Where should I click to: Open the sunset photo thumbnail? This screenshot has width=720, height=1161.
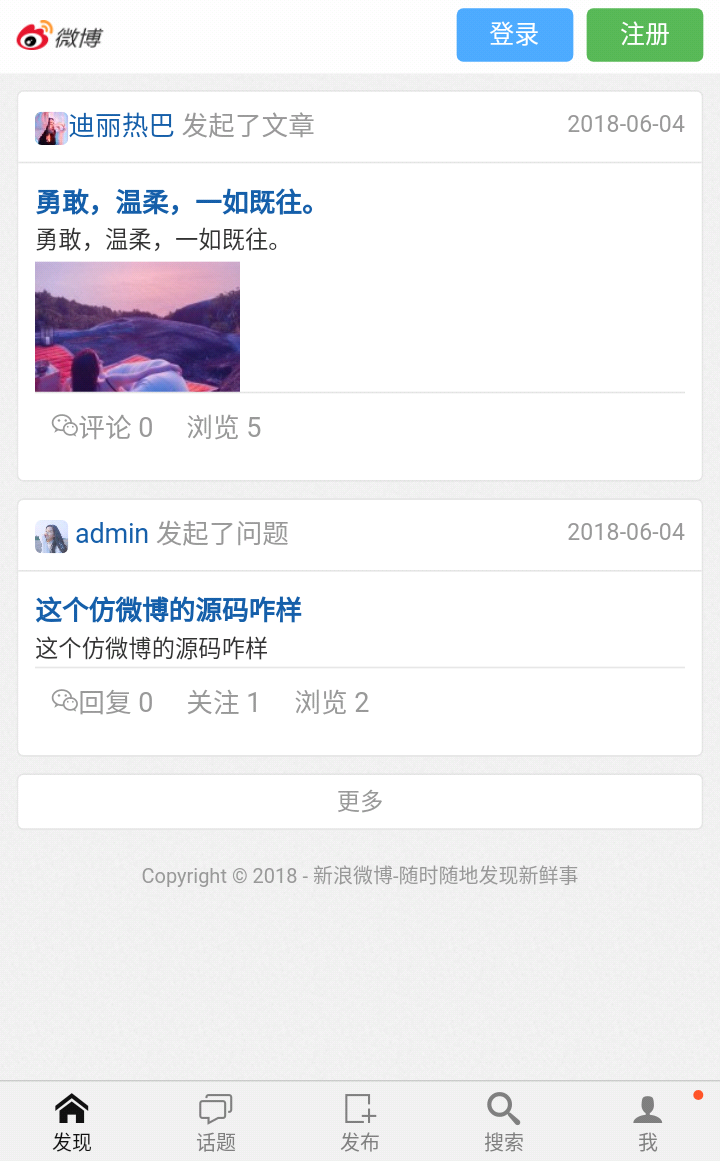137,326
